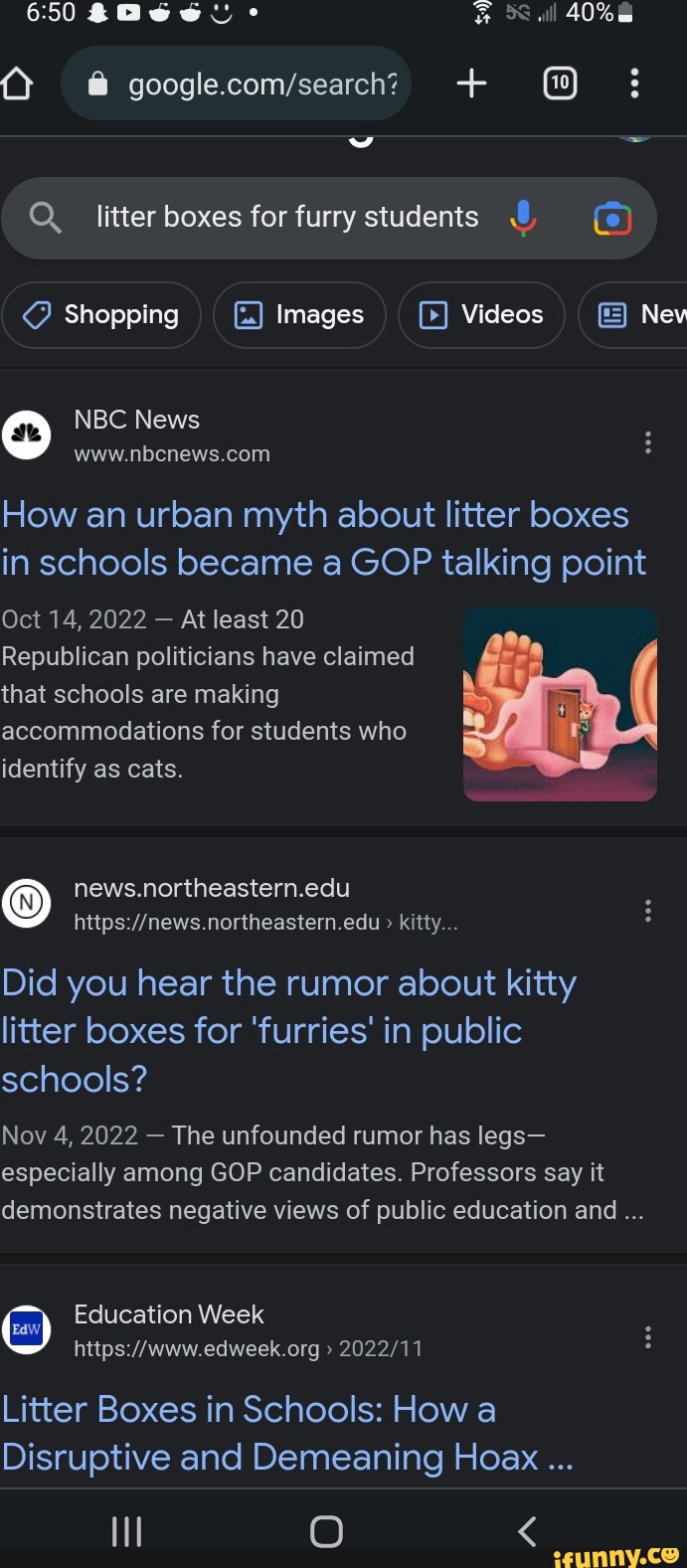687x1568 pixels.
Task: Read the Northeastern kitty litter rumor article
Action: [288, 1030]
